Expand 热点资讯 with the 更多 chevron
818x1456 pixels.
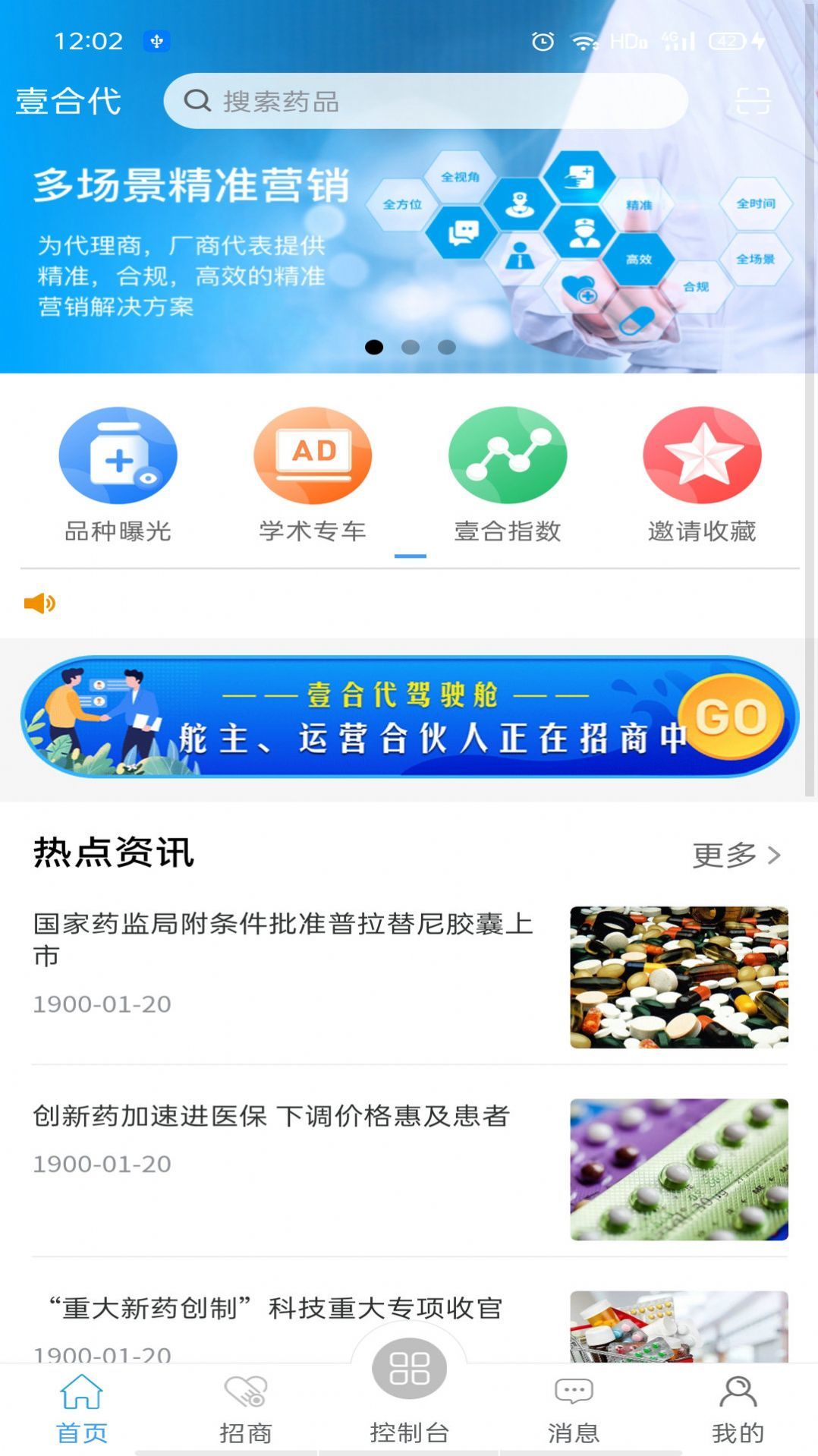coord(775,855)
